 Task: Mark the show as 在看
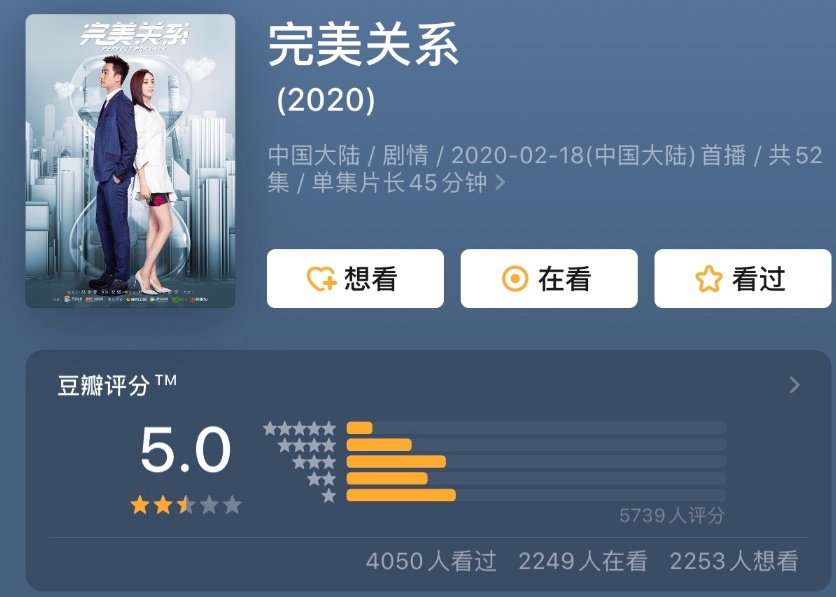click(x=549, y=278)
